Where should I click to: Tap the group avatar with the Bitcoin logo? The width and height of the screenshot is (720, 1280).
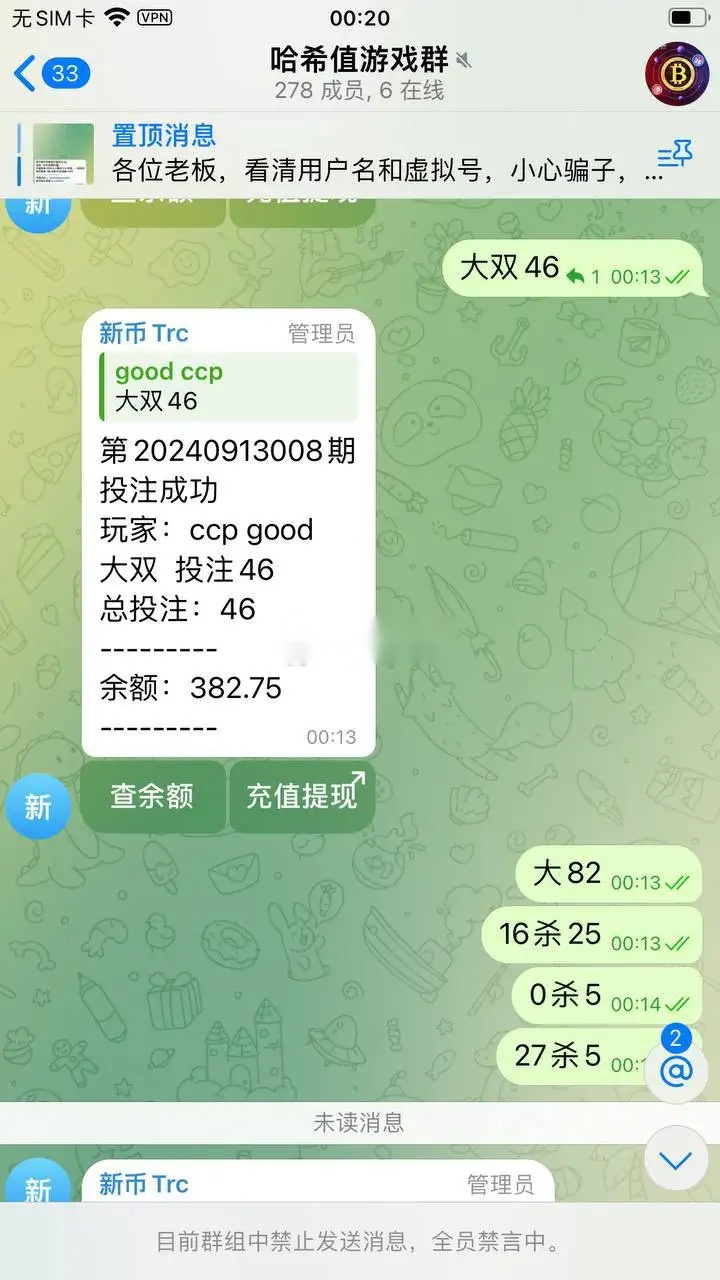677,73
